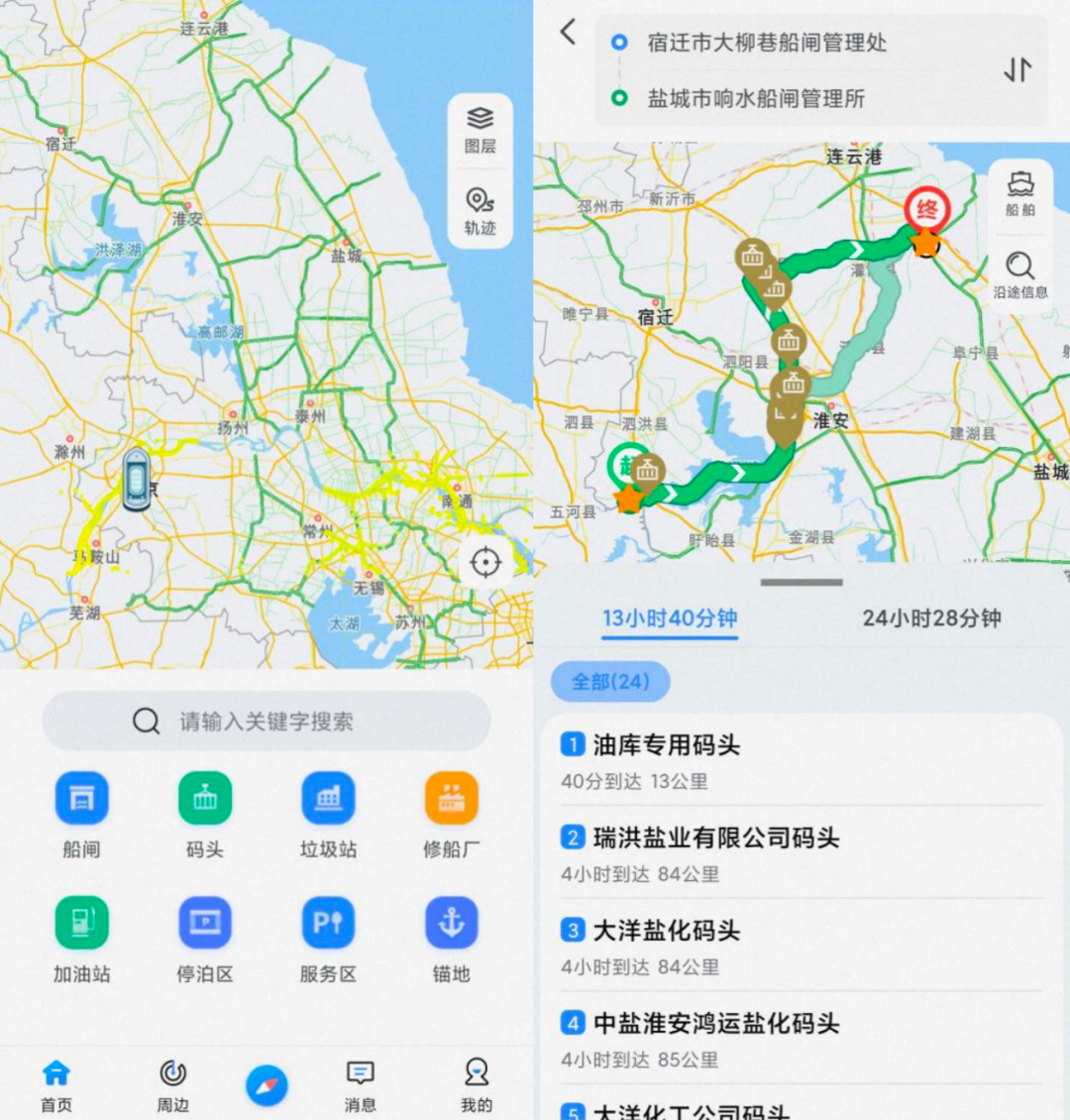Open the 轨迹 track button
This screenshot has width=1070, height=1120.
(x=481, y=211)
